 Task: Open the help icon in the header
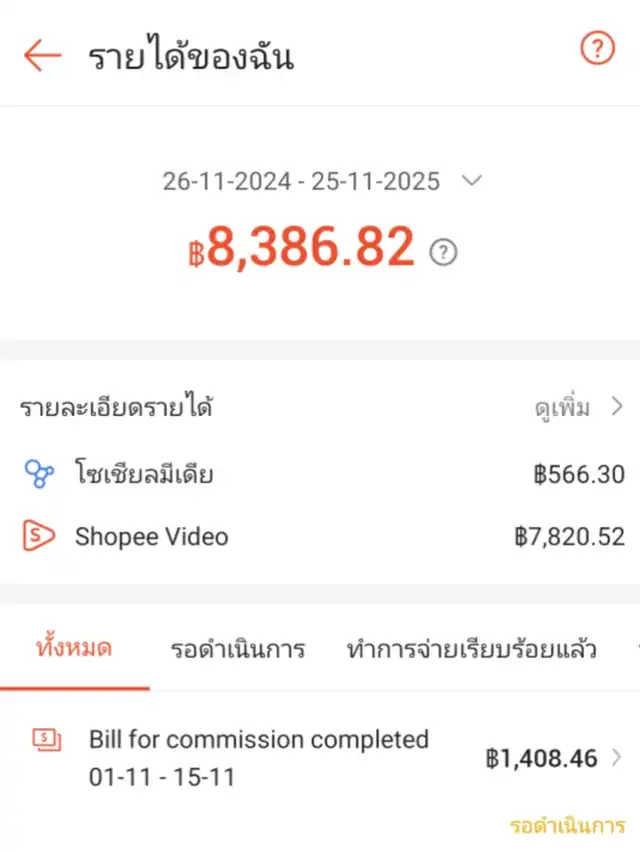(597, 48)
